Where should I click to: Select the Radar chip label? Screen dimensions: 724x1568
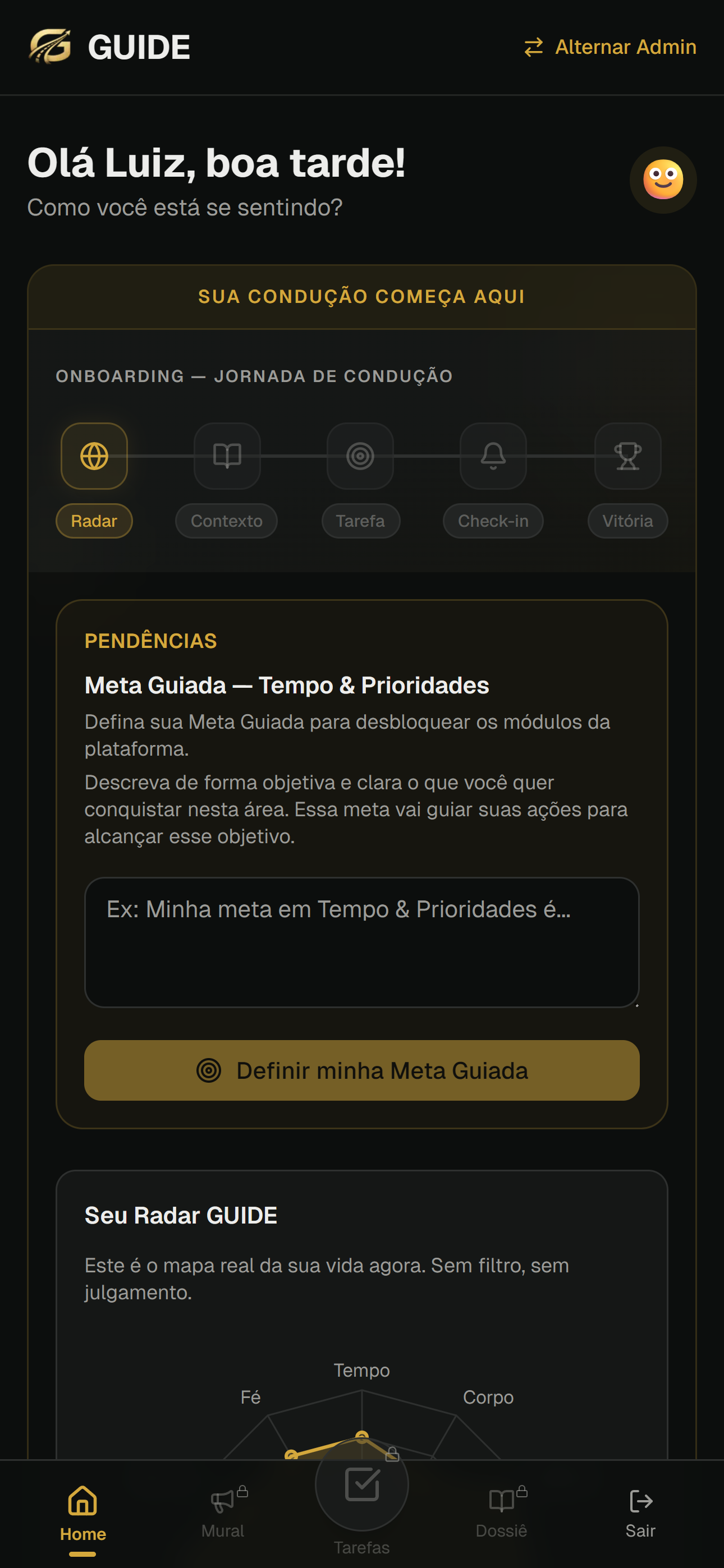pos(94,521)
